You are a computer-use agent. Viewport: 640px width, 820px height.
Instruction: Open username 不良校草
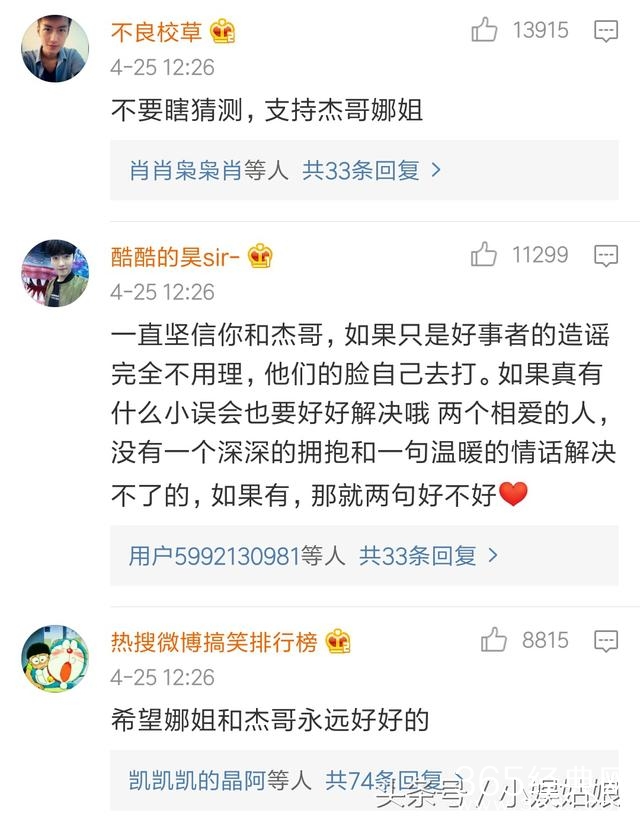[x=157, y=32]
